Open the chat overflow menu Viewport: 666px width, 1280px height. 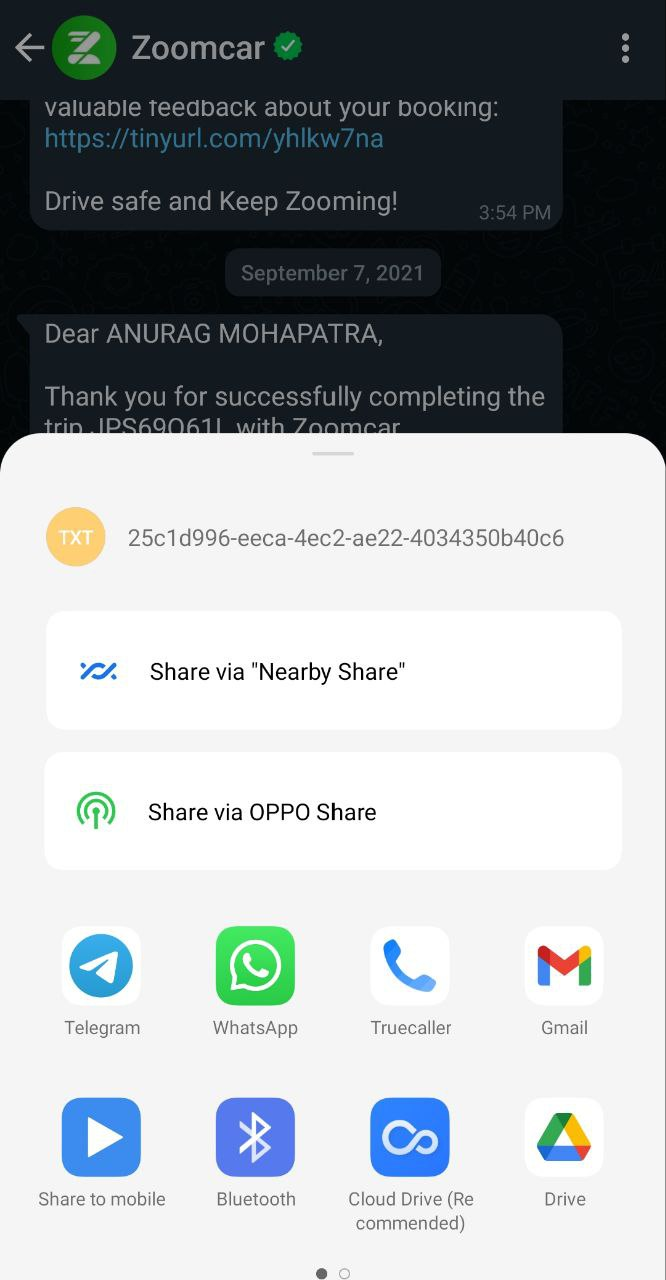pos(625,48)
